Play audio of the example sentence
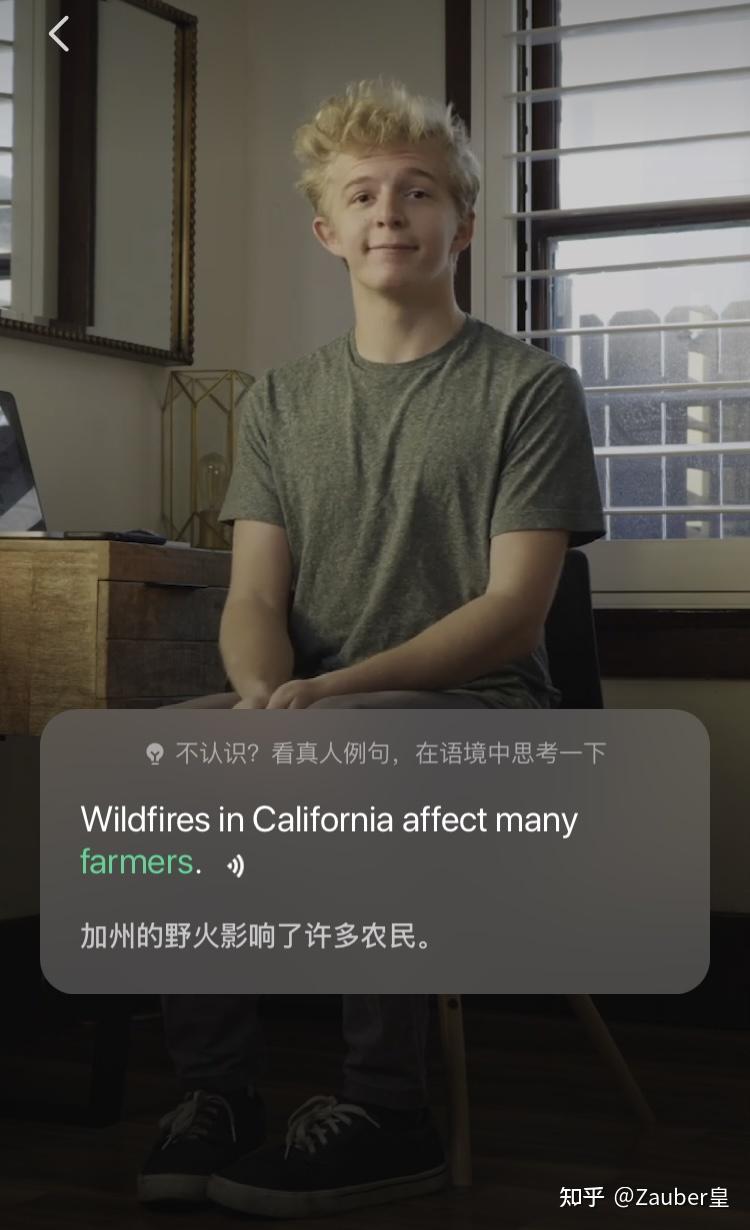Screen dimensions: 750x1230 click(235, 866)
